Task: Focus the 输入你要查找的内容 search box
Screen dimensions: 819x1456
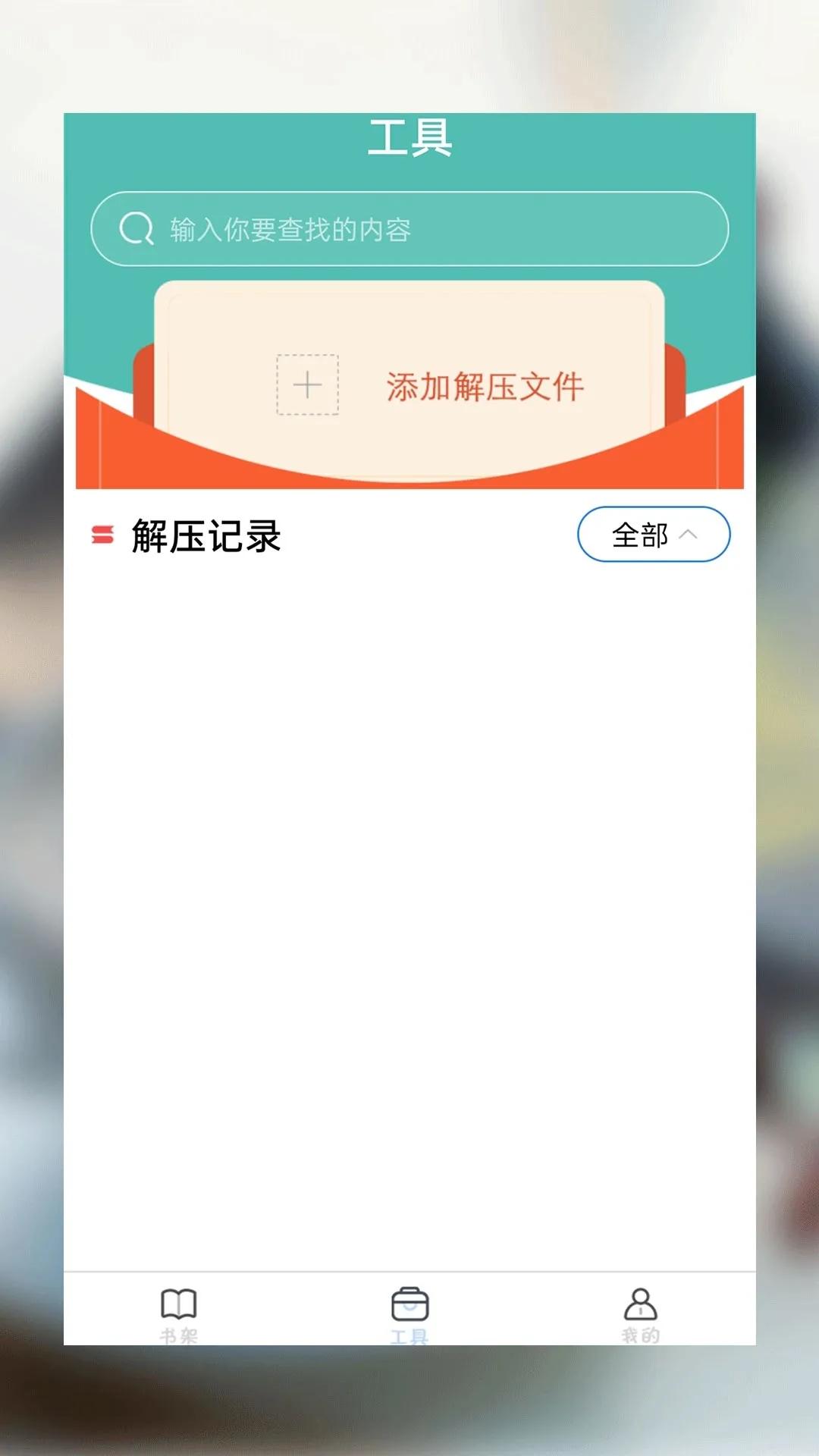Action: coord(409,227)
